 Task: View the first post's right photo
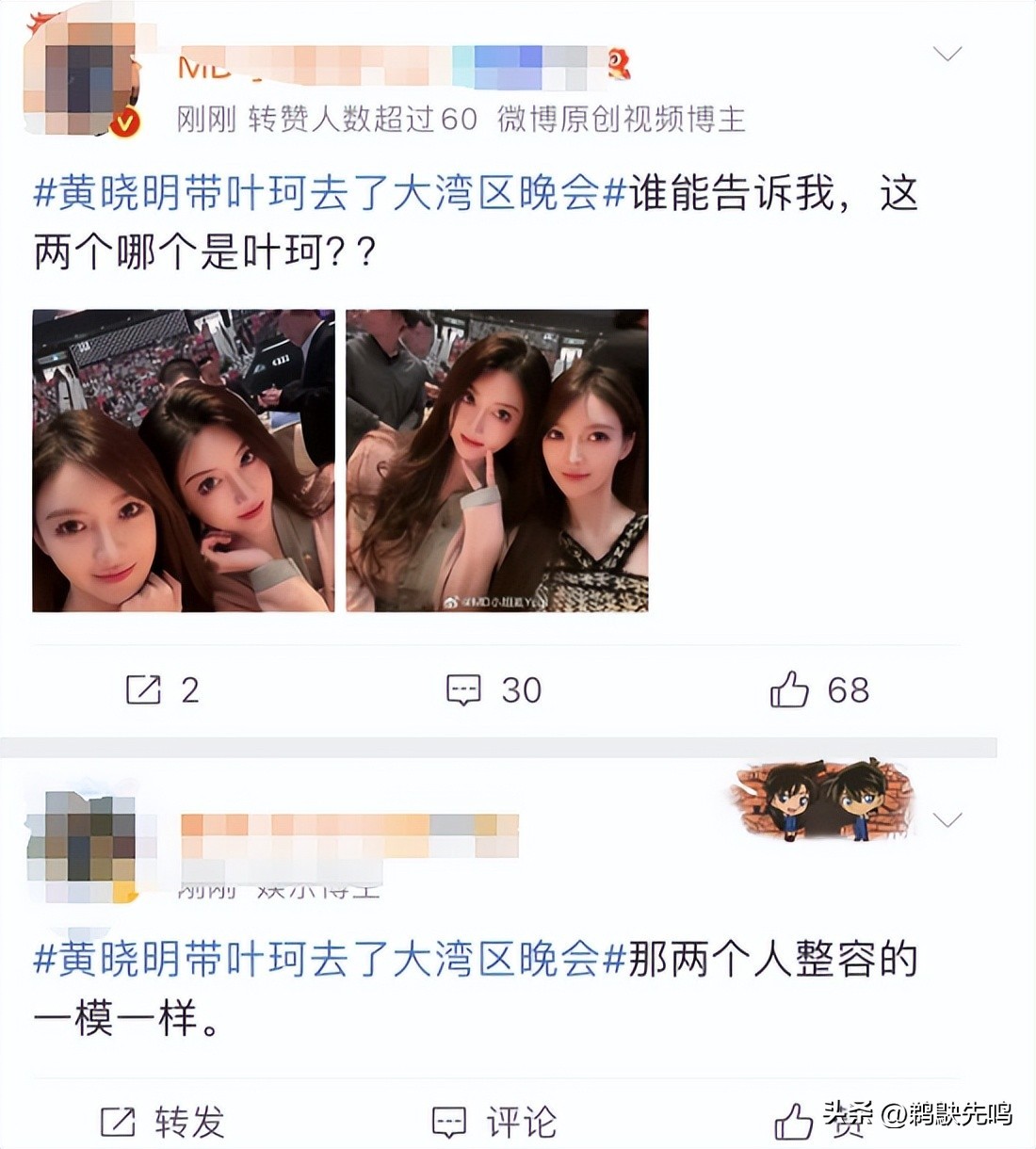tap(496, 461)
